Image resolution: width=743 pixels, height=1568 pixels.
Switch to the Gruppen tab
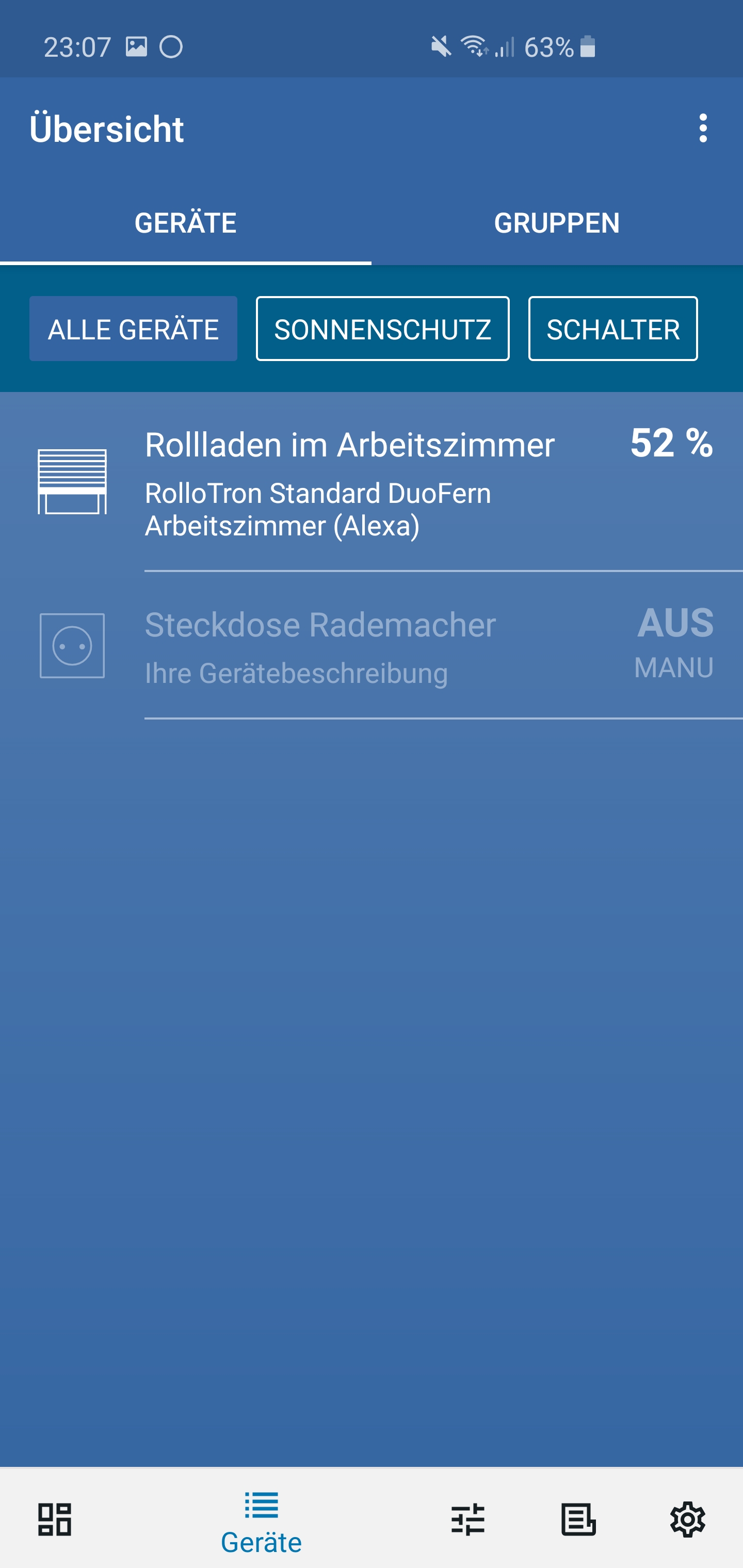coord(557,223)
